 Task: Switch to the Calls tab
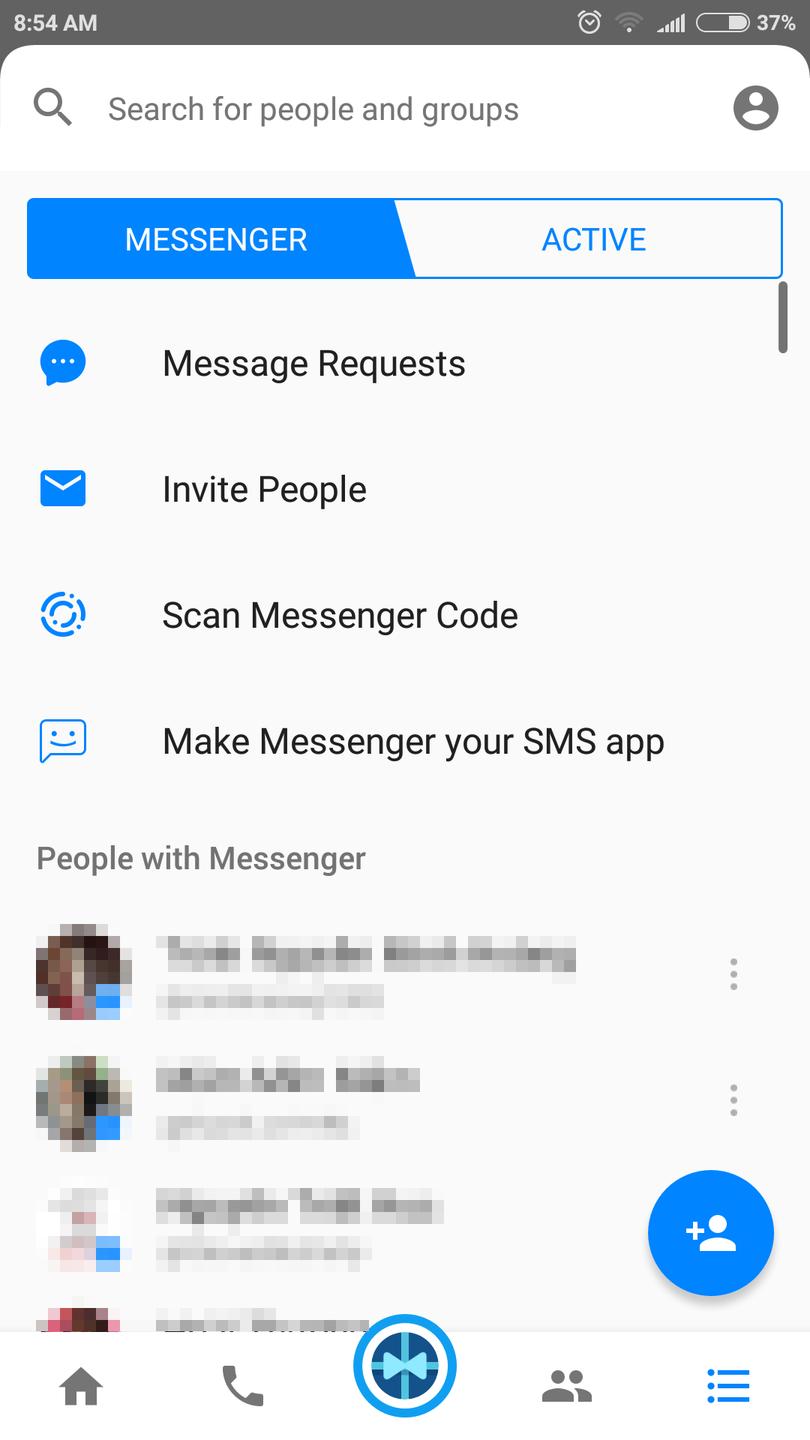(242, 1387)
